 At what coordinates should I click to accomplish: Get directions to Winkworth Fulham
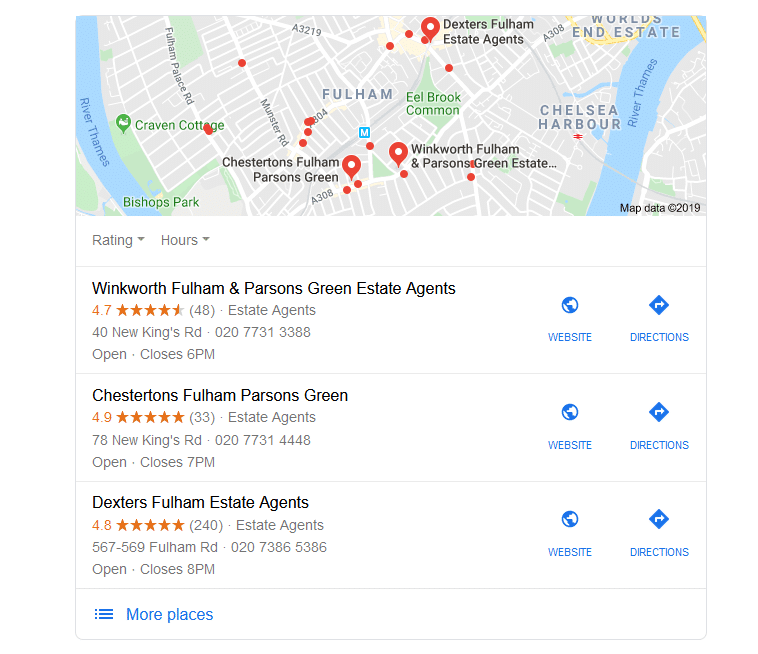click(659, 318)
